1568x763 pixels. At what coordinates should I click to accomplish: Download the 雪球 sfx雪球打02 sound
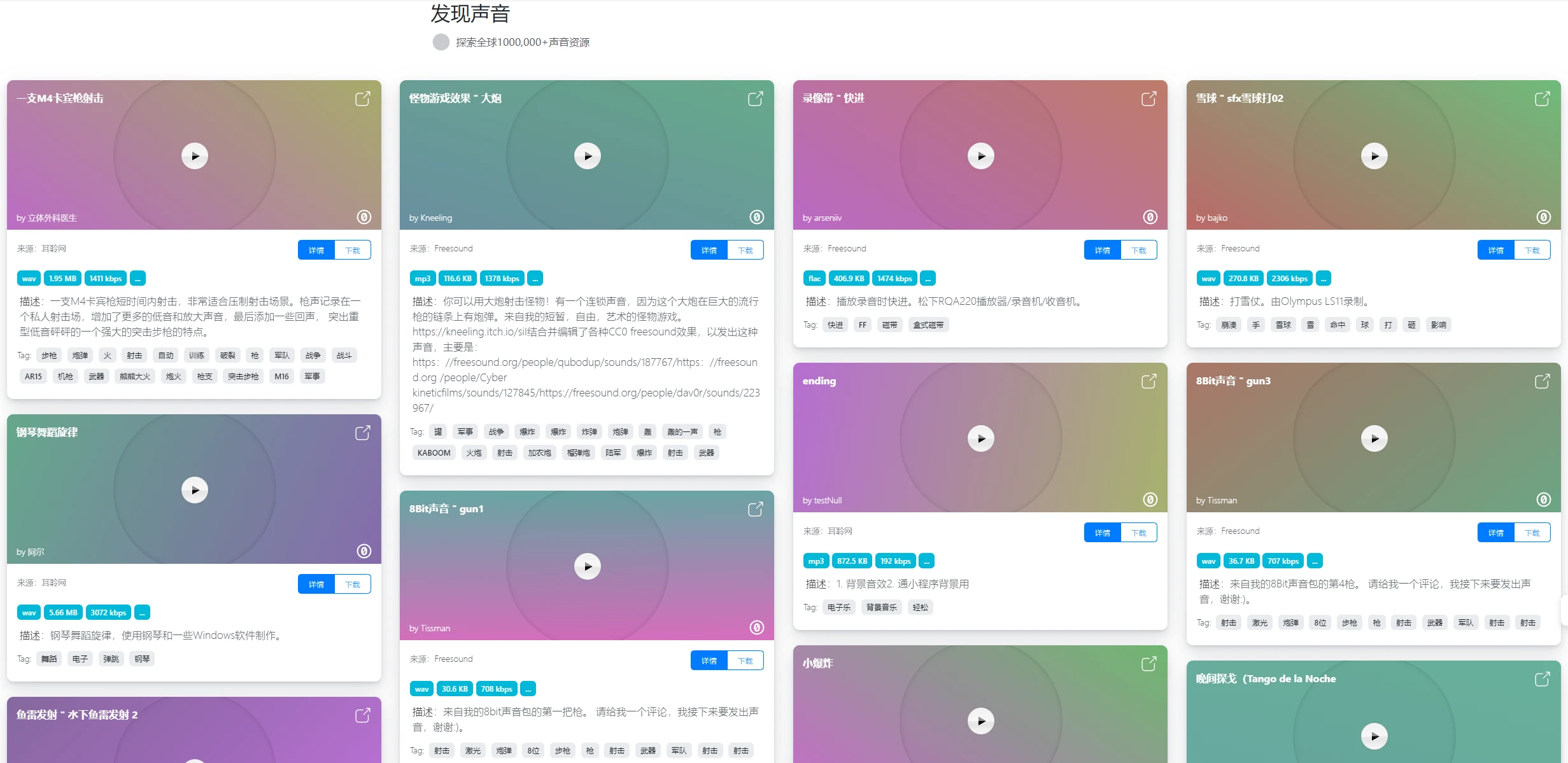pos(1532,250)
